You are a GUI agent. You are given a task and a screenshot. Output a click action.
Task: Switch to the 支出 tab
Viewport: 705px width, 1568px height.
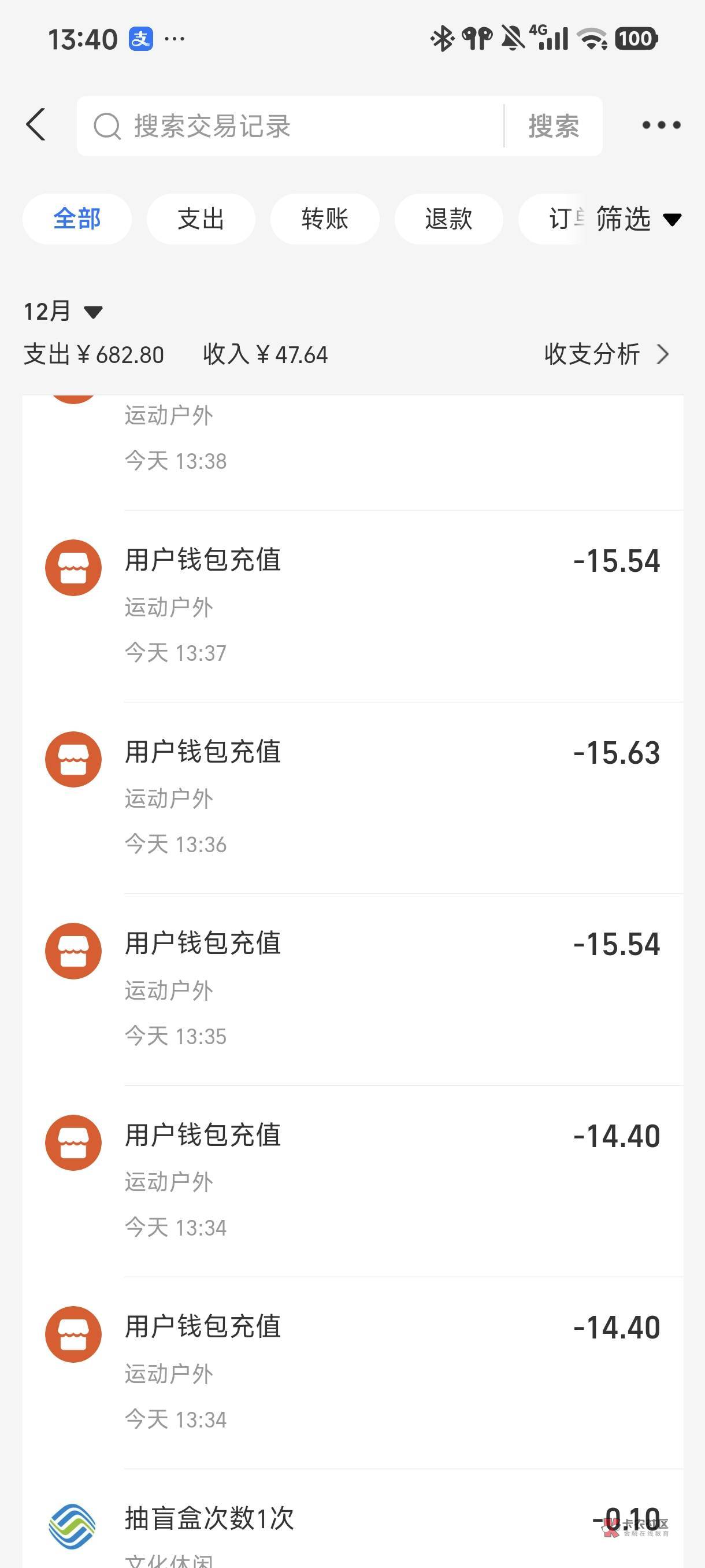click(201, 219)
